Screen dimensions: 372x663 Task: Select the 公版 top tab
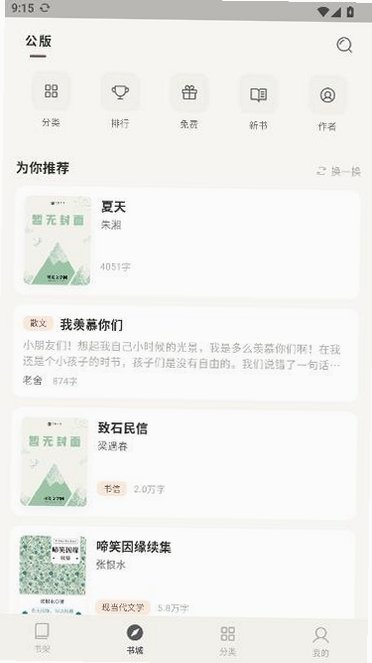(38, 41)
